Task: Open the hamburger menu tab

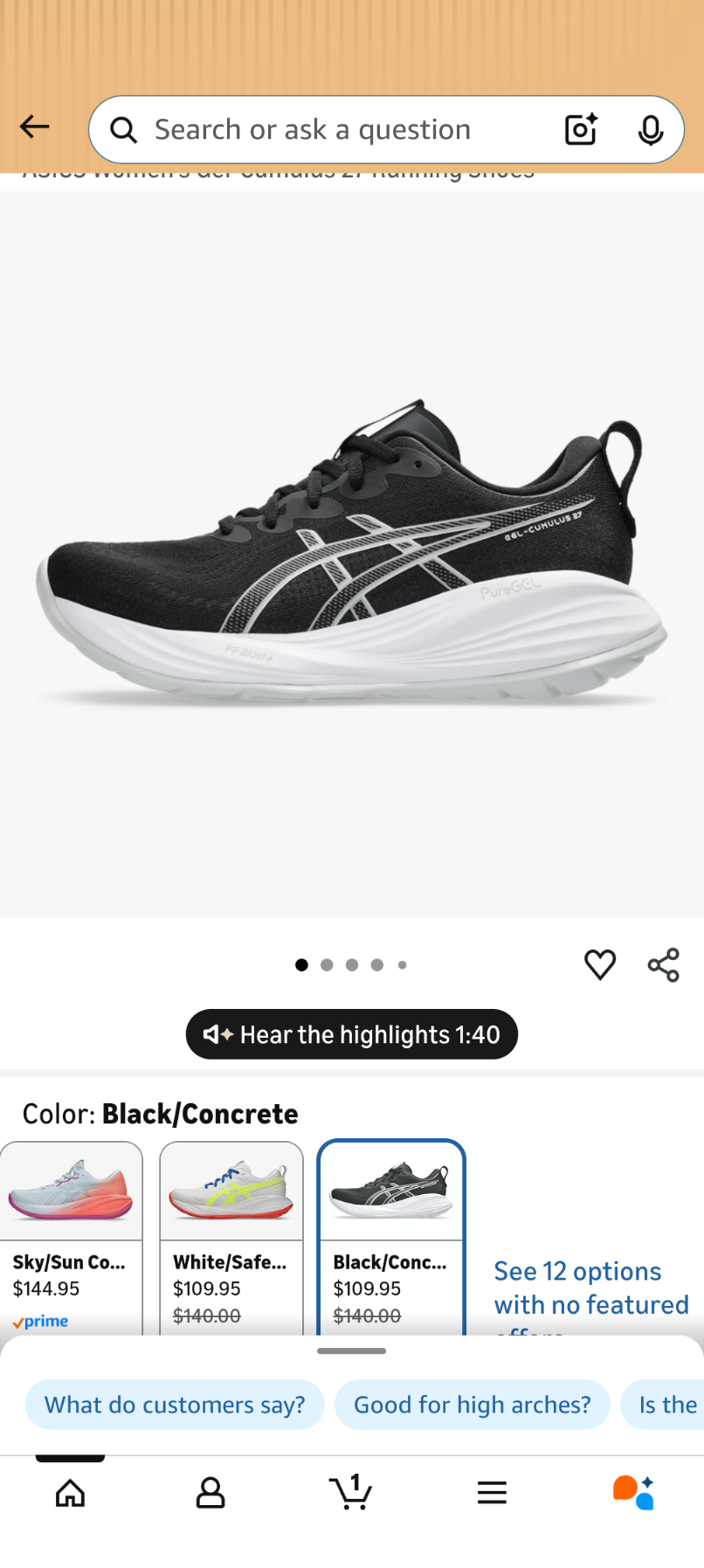Action: click(x=492, y=1493)
